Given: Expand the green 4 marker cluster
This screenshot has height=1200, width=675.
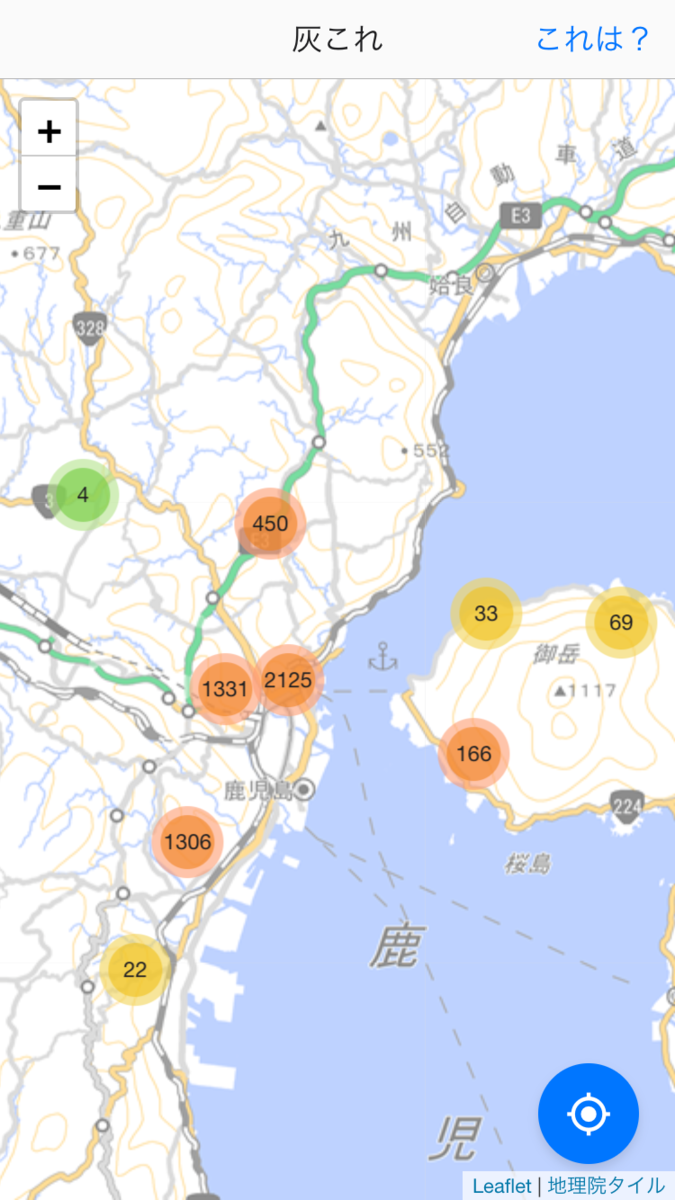Looking at the screenshot, I should coord(83,494).
